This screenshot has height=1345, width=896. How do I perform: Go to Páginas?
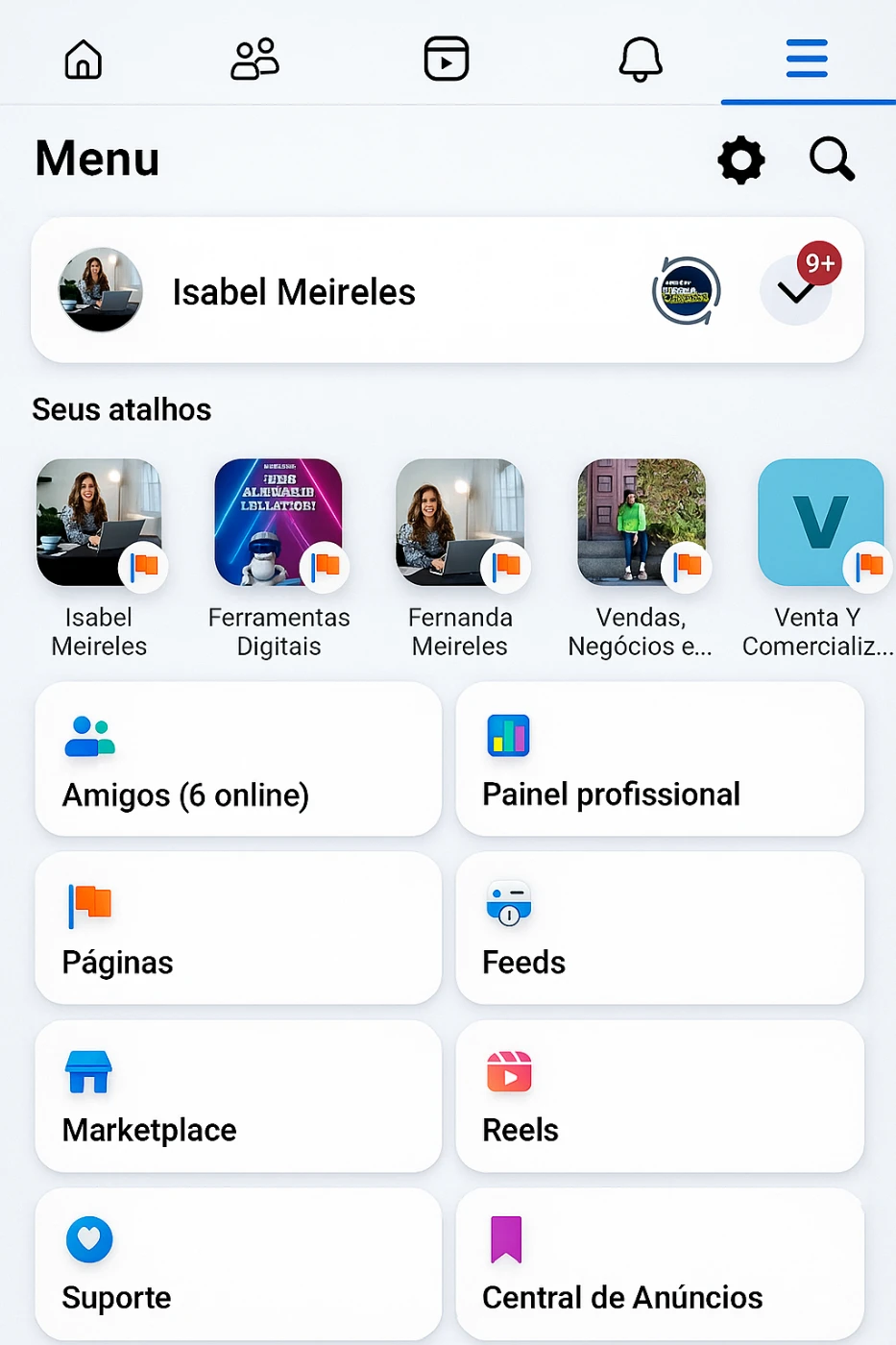click(238, 928)
